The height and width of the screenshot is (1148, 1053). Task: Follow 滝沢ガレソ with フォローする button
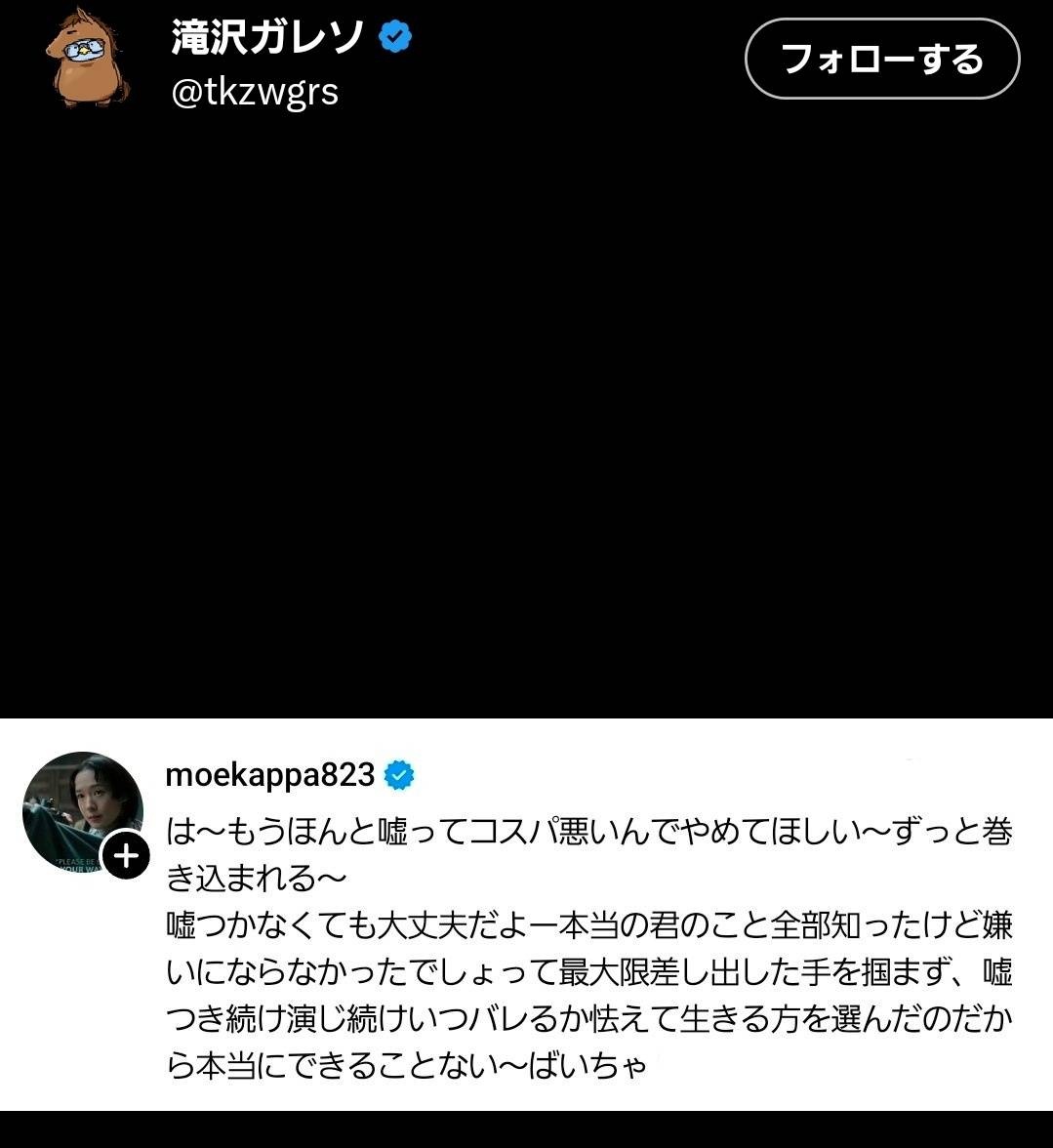882,60
